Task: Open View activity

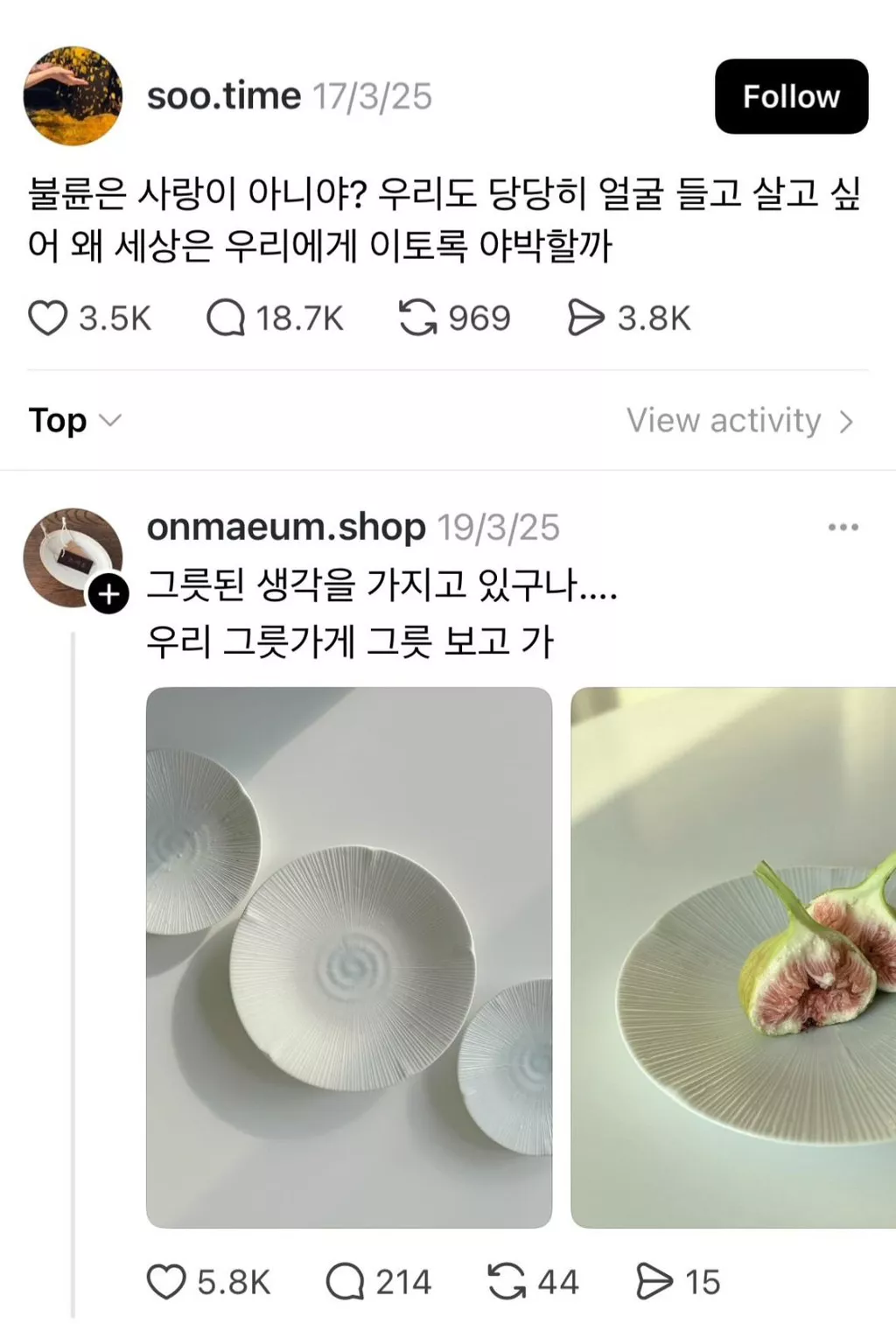Action: click(x=739, y=421)
